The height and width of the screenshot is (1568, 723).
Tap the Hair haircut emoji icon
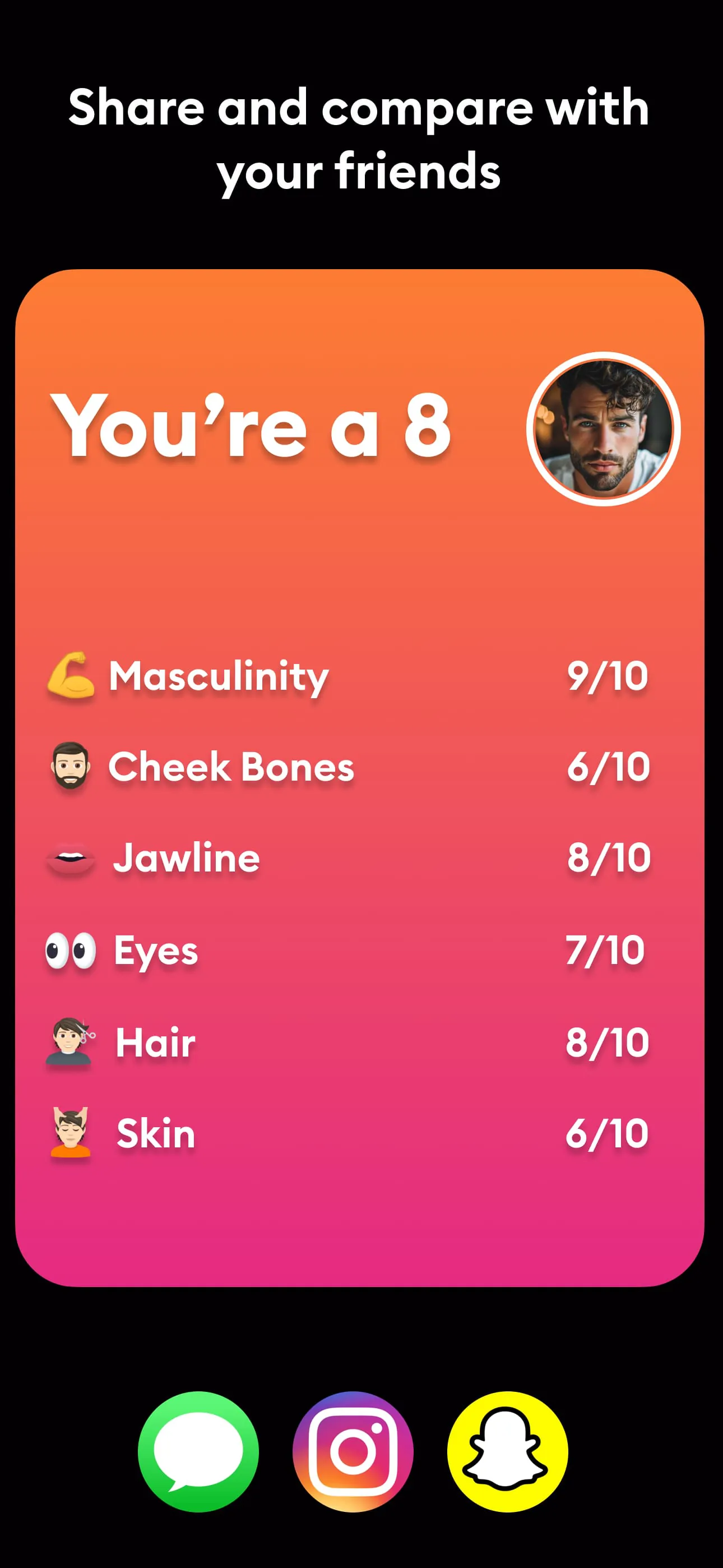pos(71,1042)
